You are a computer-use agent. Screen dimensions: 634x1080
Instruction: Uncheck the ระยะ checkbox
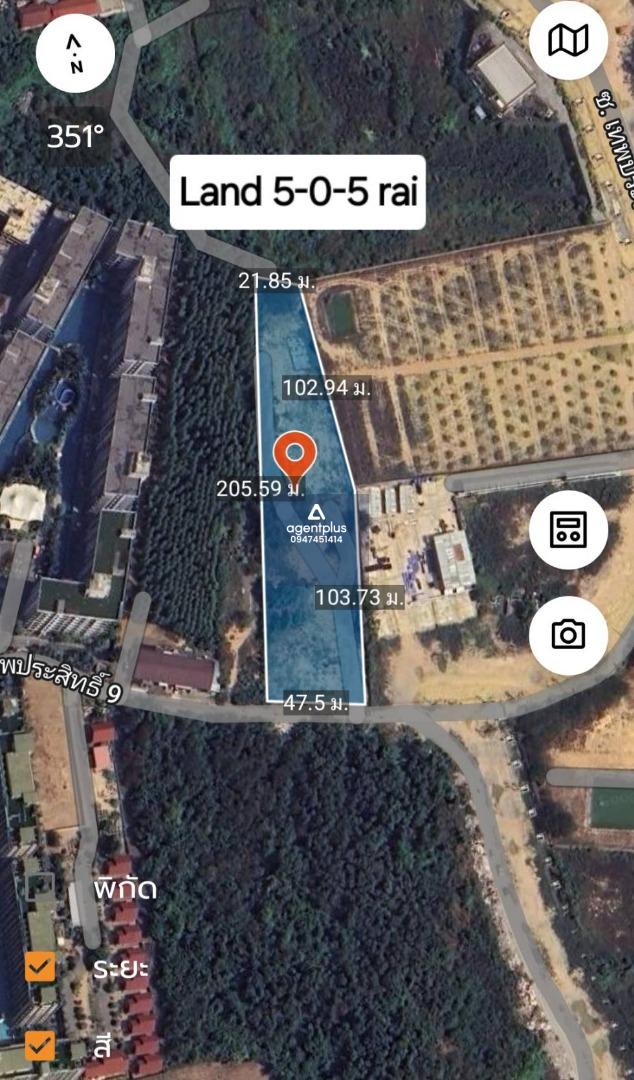[40, 967]
